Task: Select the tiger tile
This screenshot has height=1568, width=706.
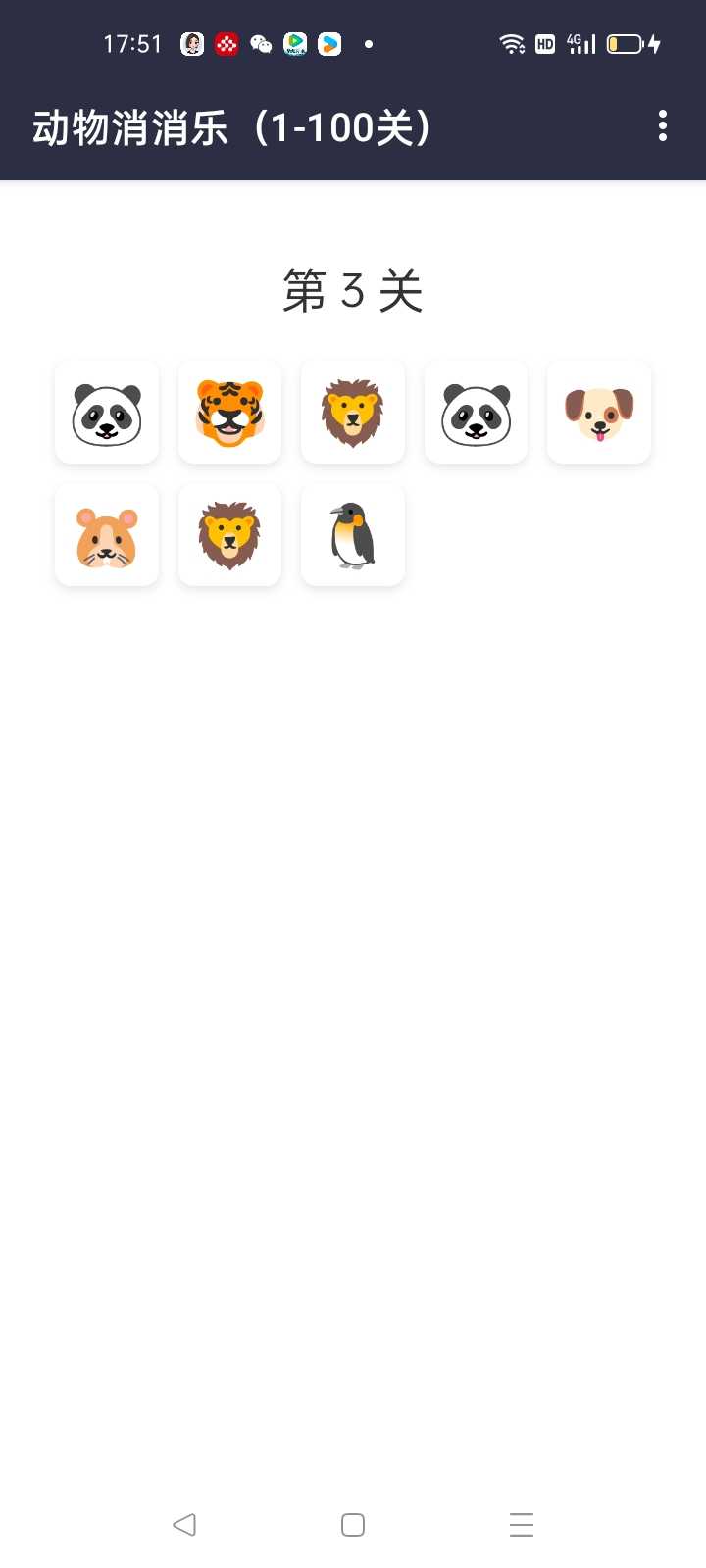Action: pyautogui.click(x=229, y=413)
